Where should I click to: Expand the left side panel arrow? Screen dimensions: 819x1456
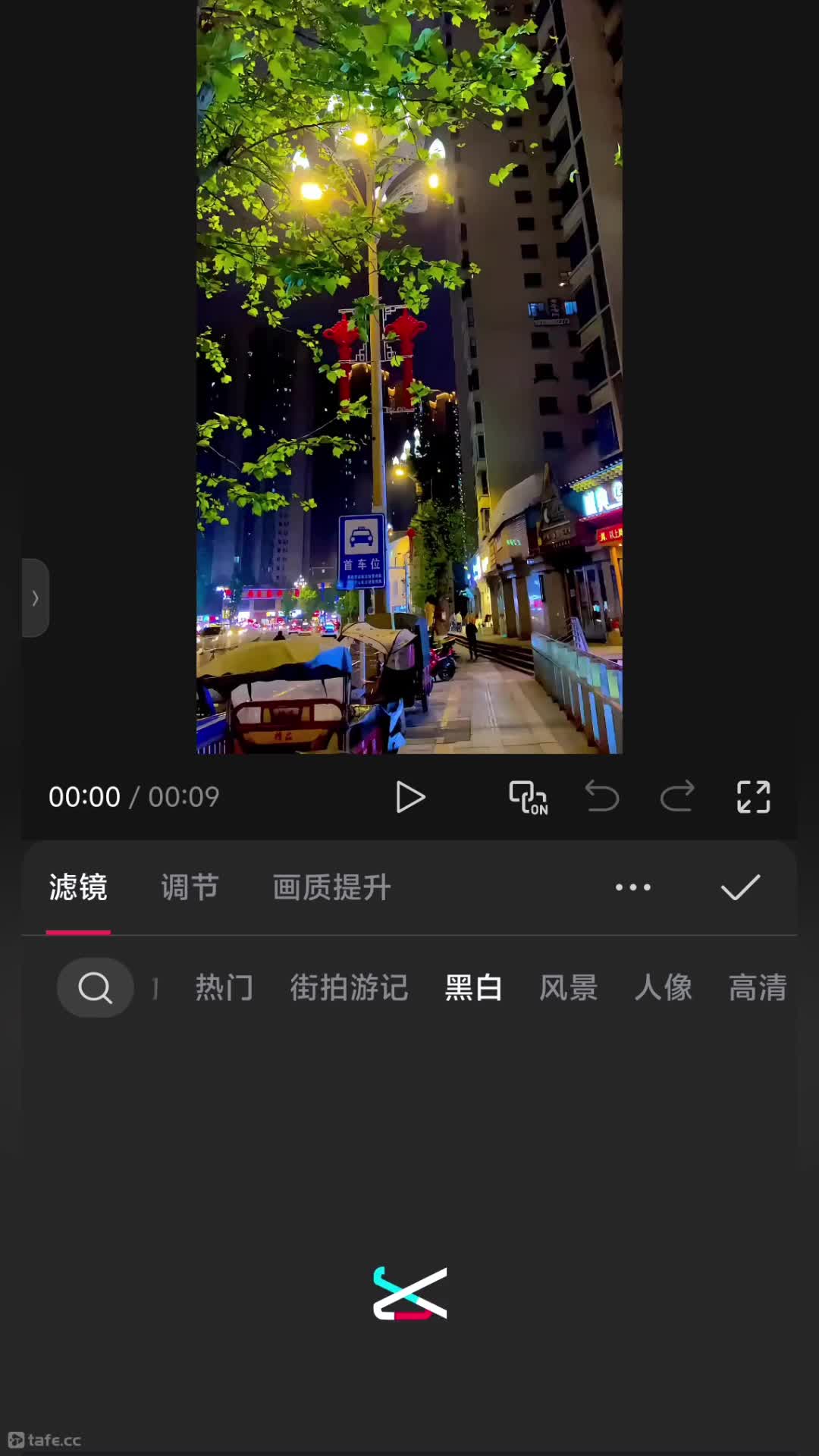coord(35,598)
